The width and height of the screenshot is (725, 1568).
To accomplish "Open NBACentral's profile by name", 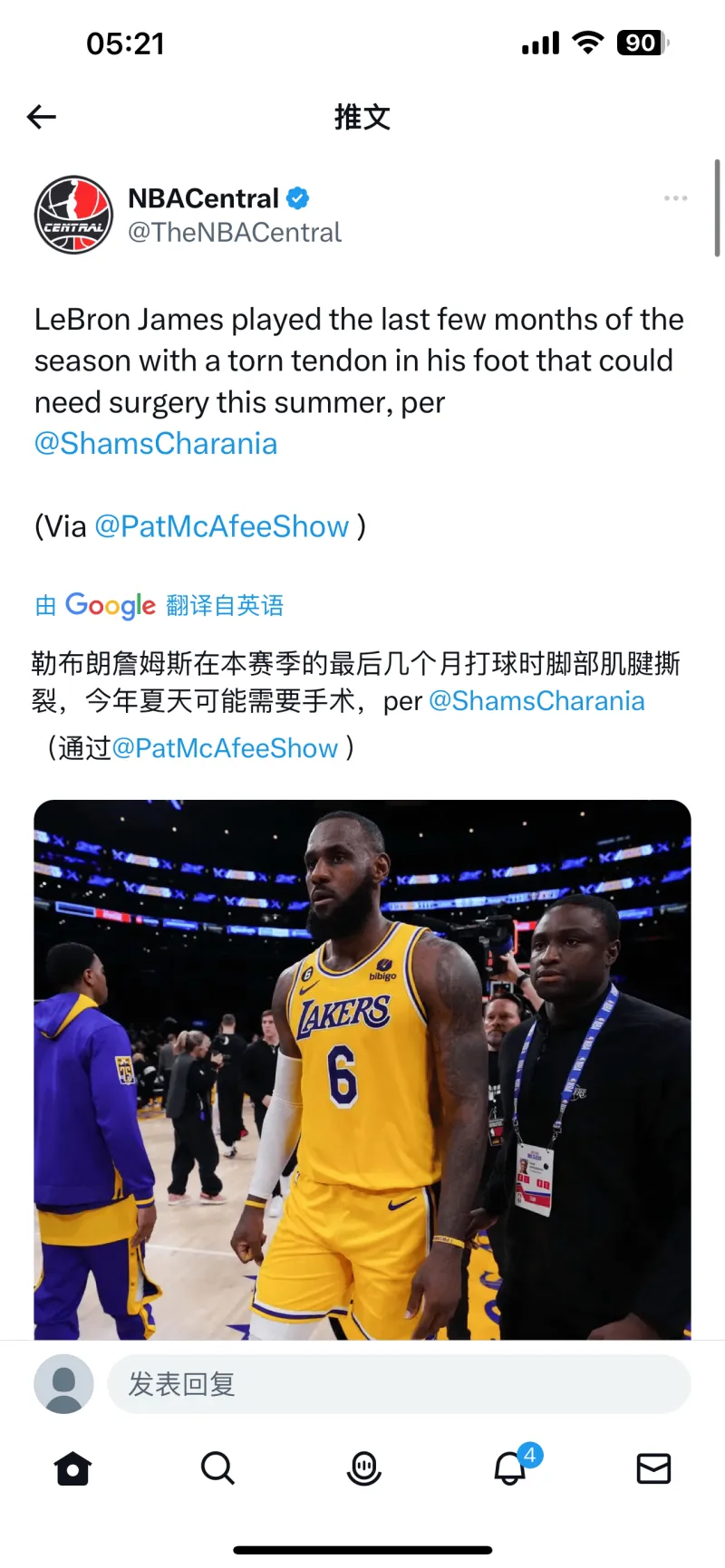I will [x=203, y=197].
